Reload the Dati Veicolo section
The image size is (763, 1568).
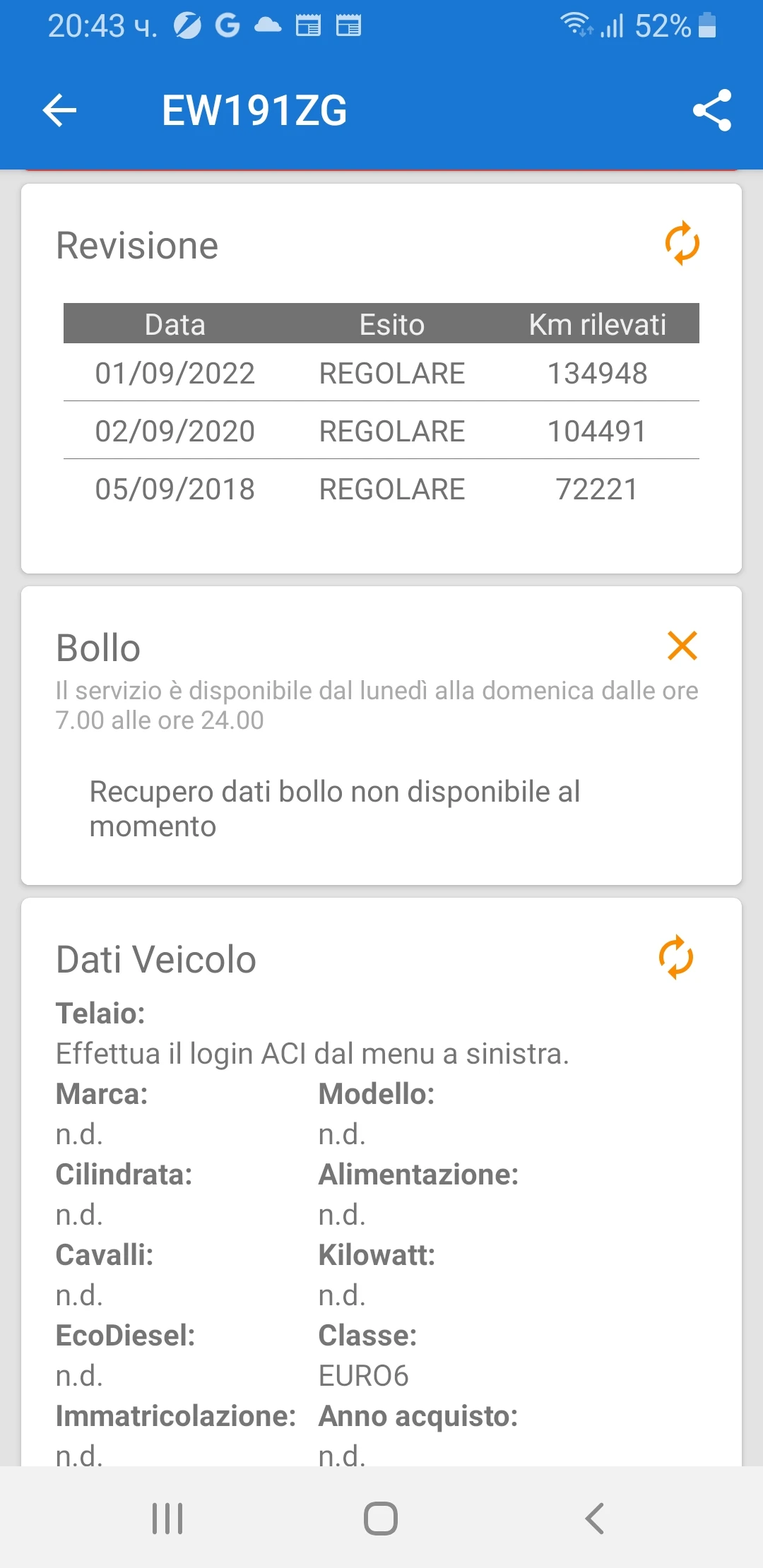tap(676, 958)
